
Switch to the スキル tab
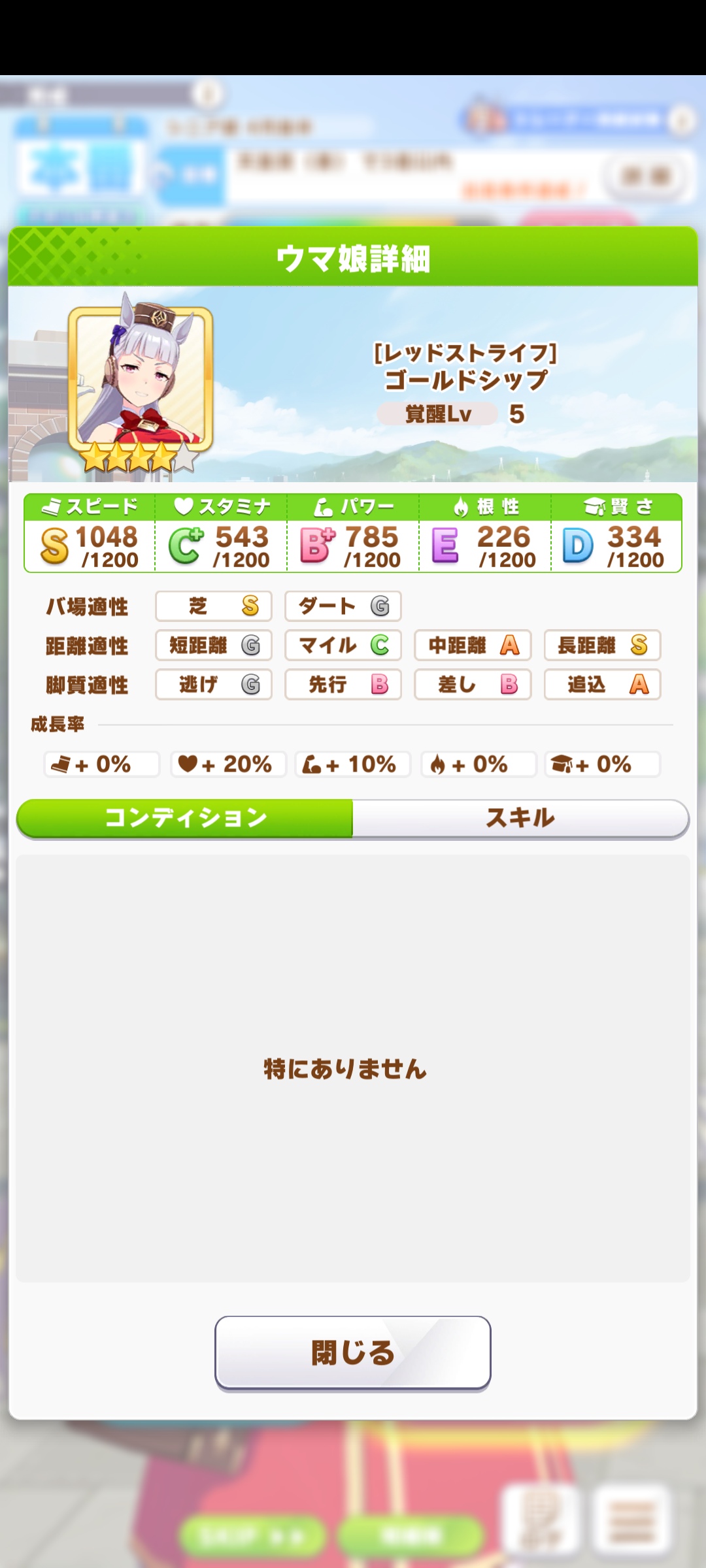tap(520, 818)
